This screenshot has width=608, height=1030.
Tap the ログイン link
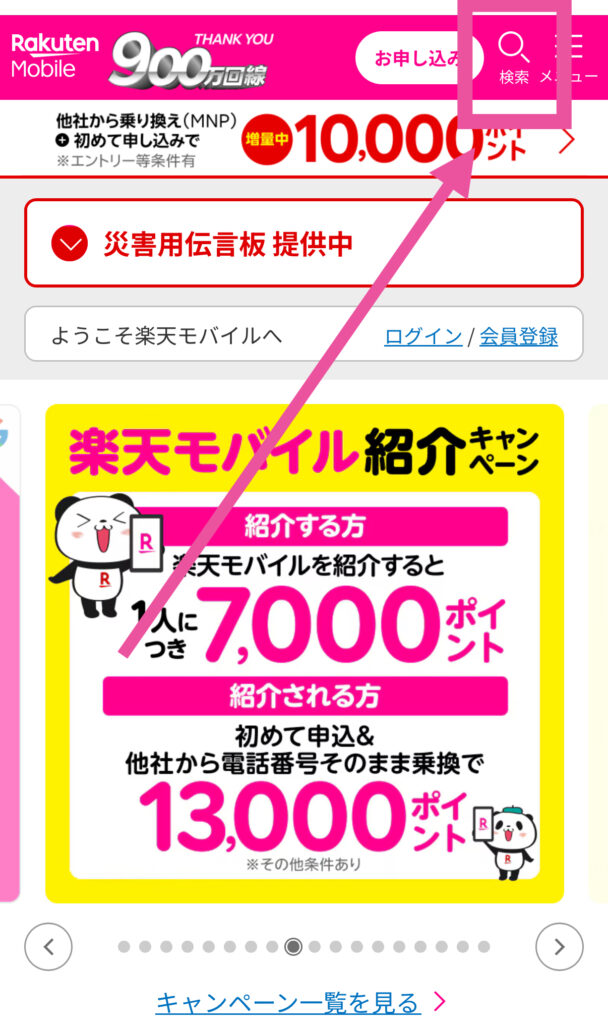click(423, 336)
